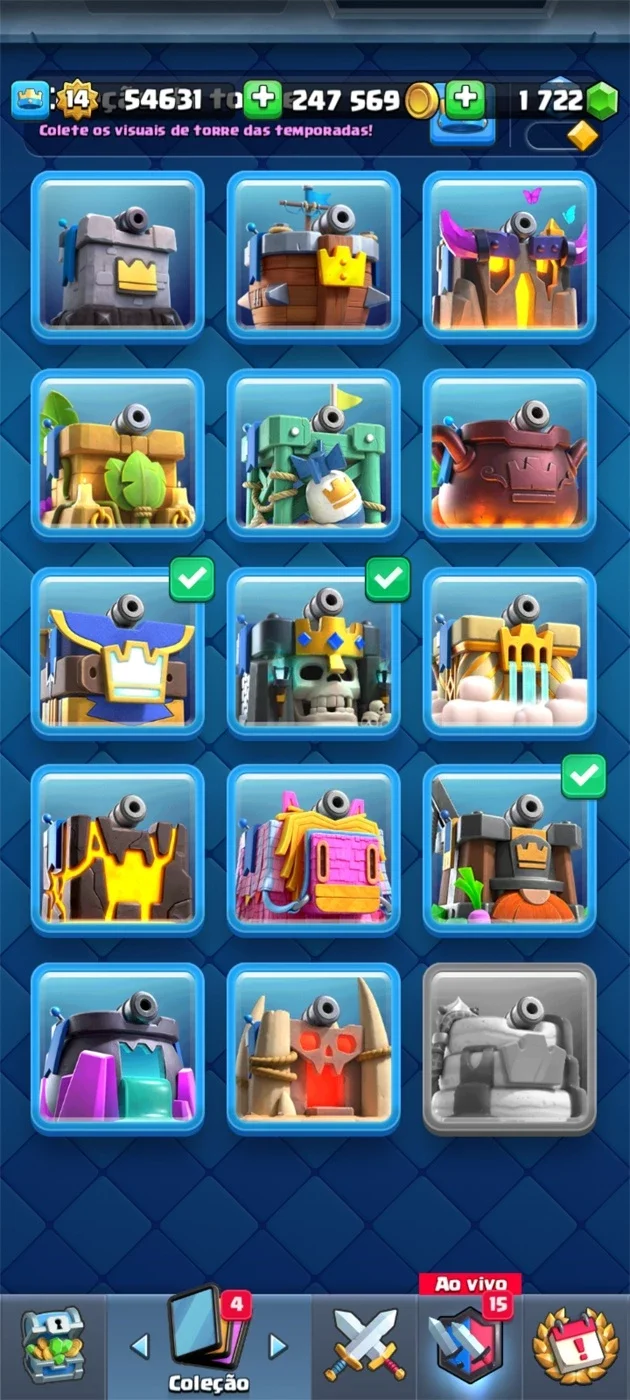Open the blue and gold crown tower skin

coord(117,652)
